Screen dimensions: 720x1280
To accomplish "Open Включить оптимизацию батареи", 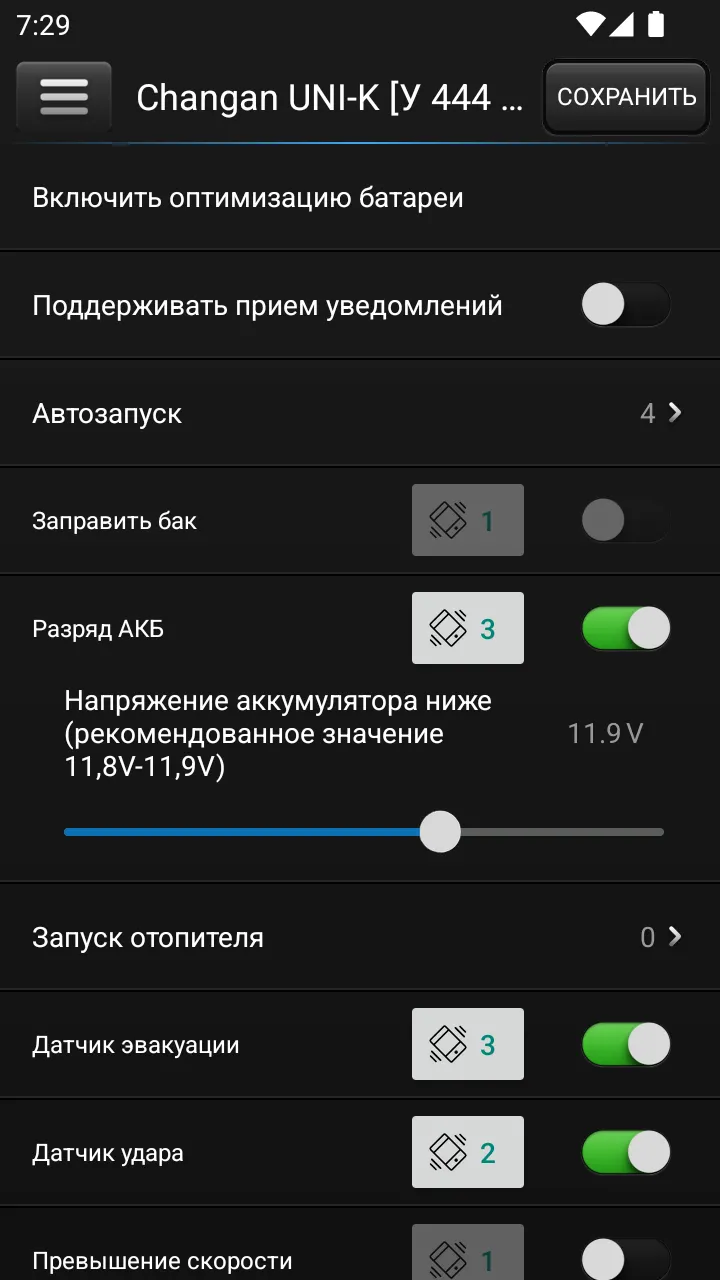I will (x=360, y=197).
